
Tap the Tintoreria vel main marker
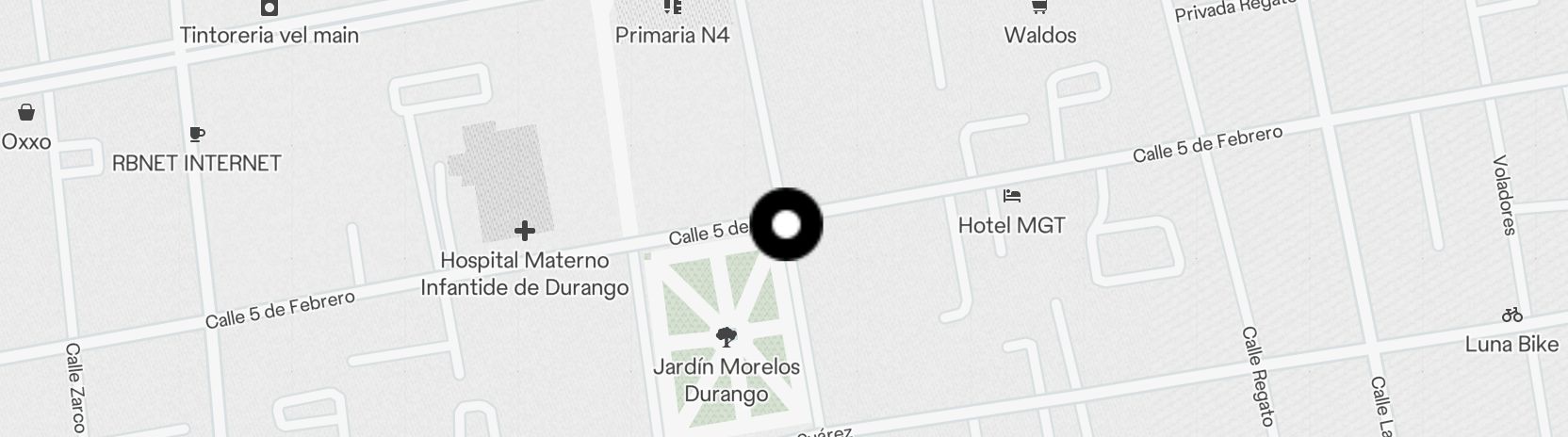[x=269, y=9]
